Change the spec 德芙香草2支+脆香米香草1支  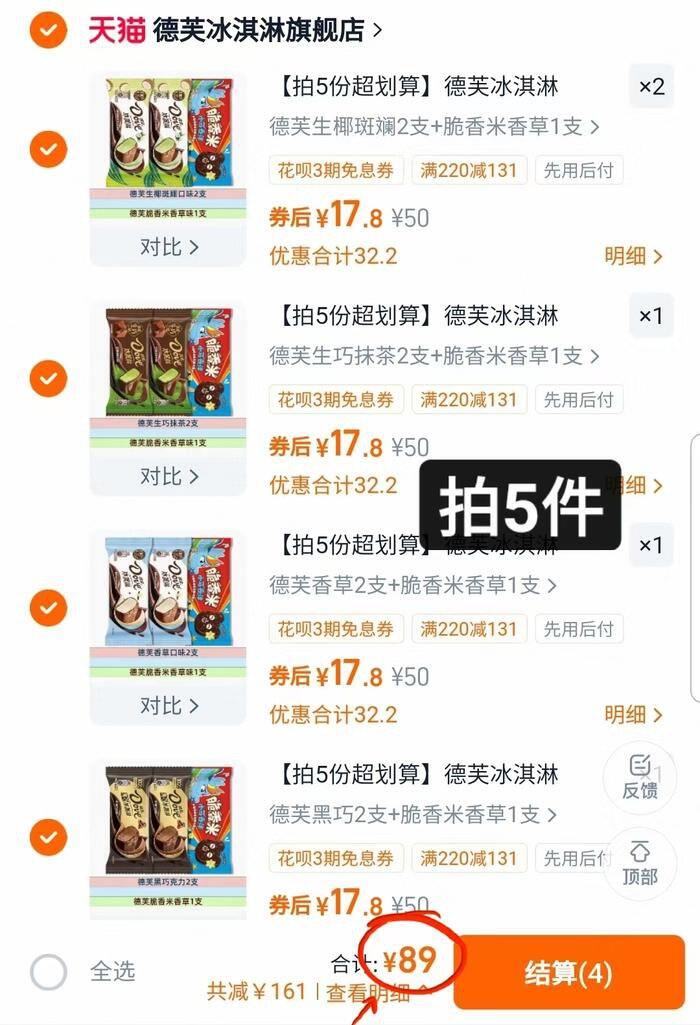coord(412,585)
